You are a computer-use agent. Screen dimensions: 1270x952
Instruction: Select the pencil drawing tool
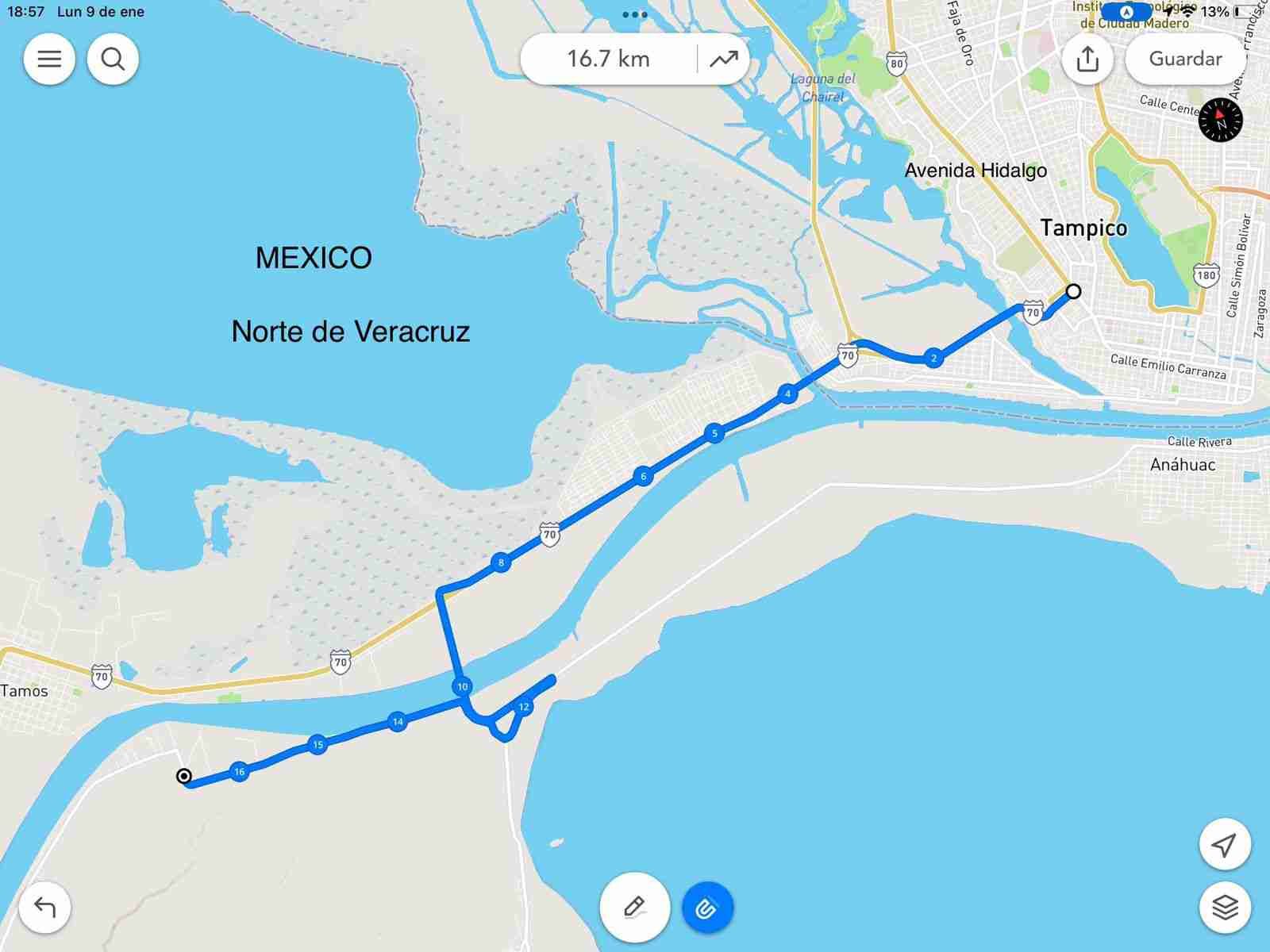pyautogui.click(x=633, y=907)
